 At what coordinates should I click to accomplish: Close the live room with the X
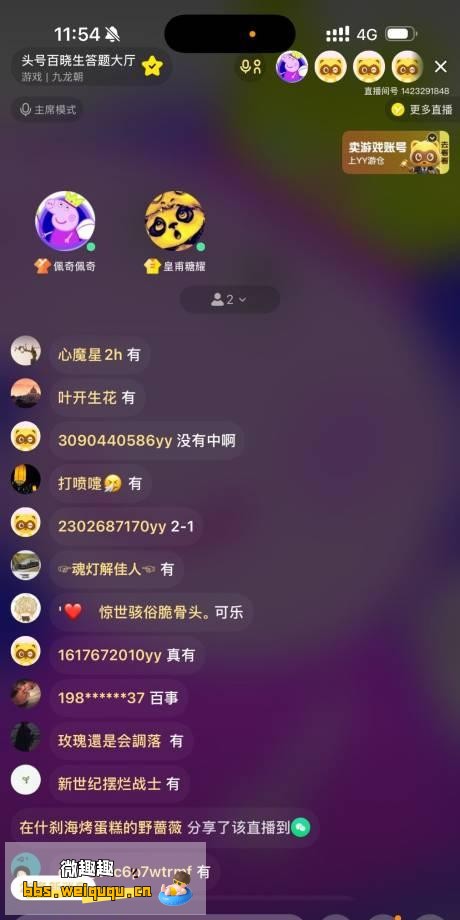pyautogui.click(x=441, y=67)
